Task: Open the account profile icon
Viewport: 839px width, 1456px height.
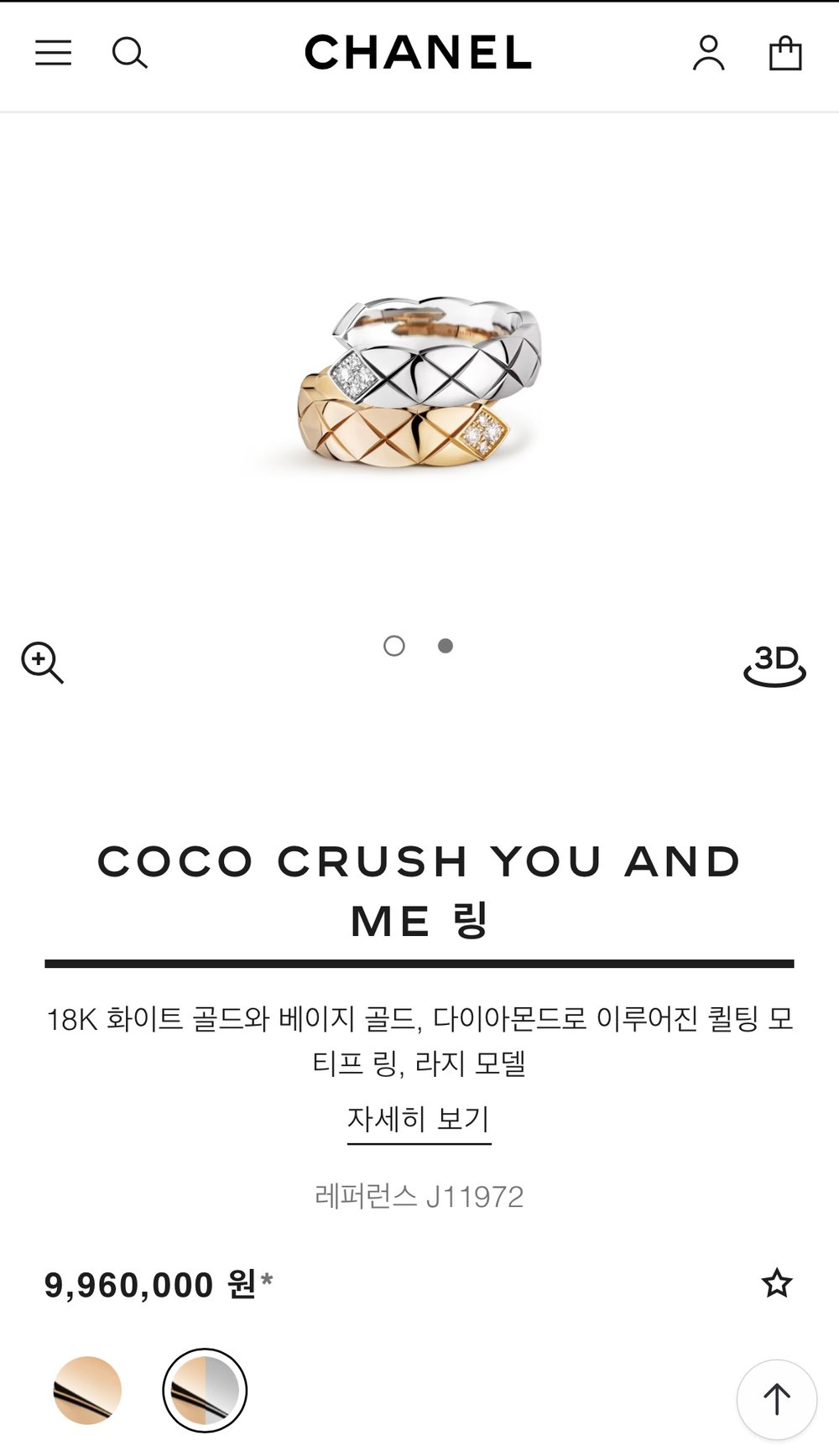Action: point(708,53)
